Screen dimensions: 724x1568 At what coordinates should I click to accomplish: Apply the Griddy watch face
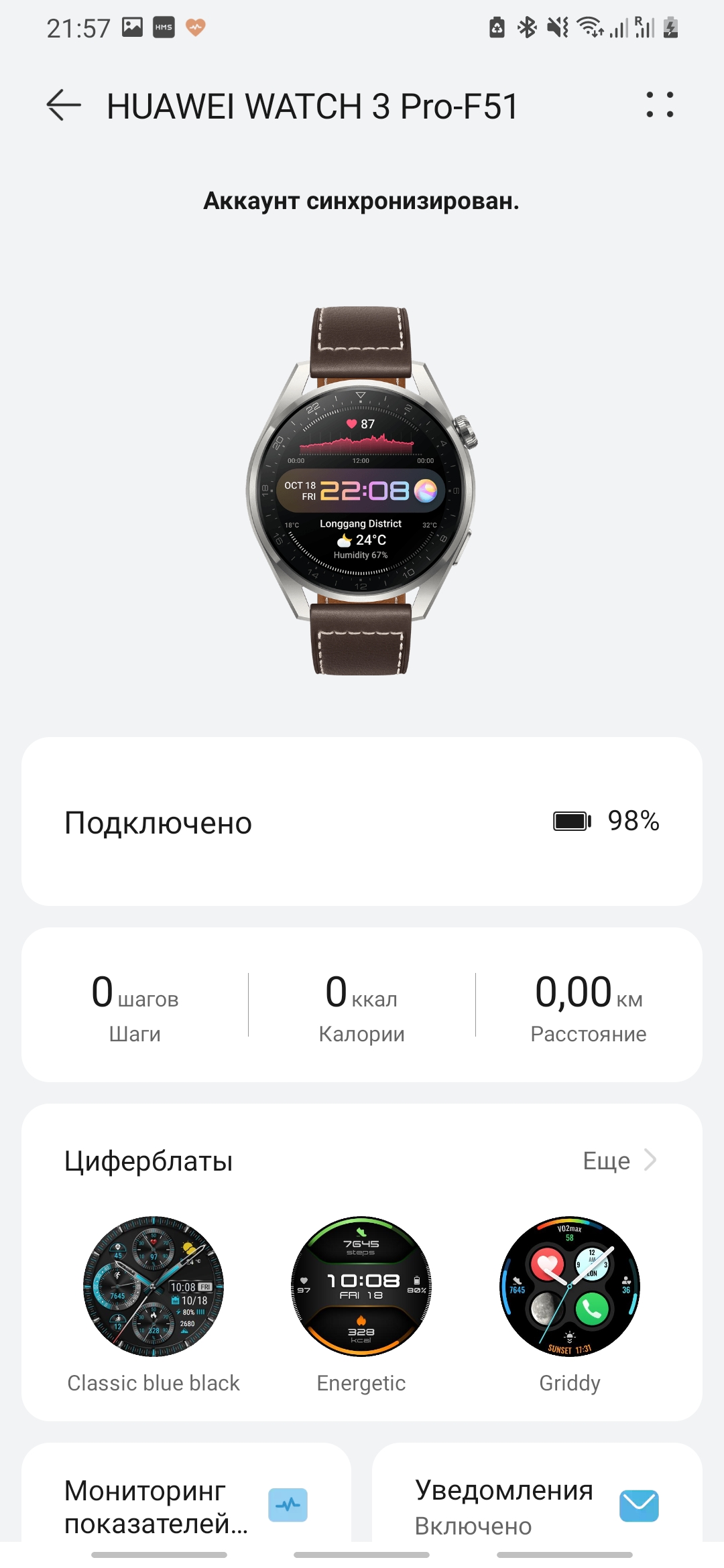click(570, 1287)
